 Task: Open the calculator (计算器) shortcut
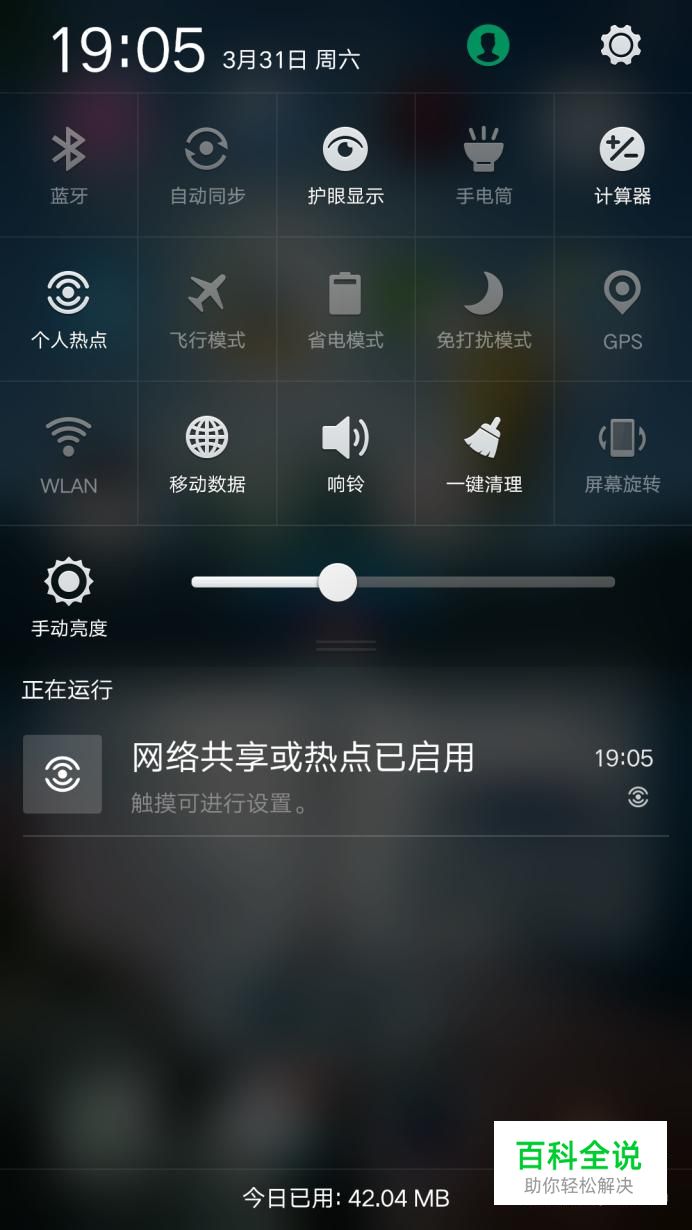[623, 165]
